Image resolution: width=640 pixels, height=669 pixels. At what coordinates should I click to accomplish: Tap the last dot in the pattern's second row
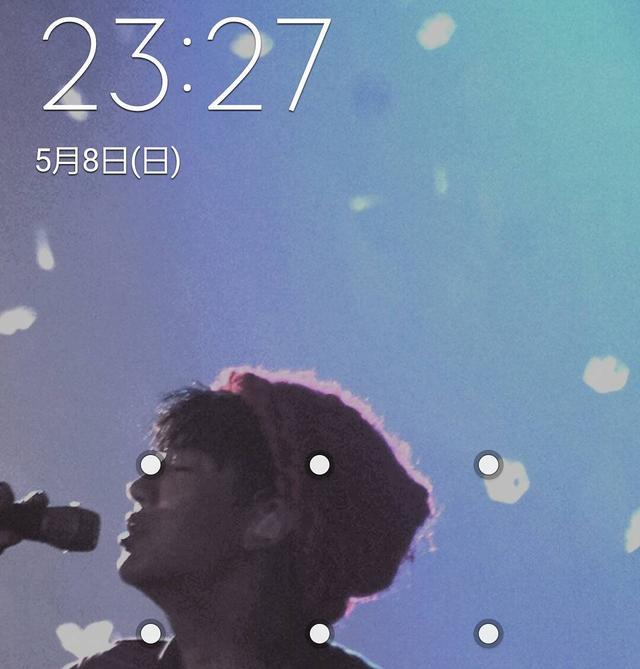488,633
